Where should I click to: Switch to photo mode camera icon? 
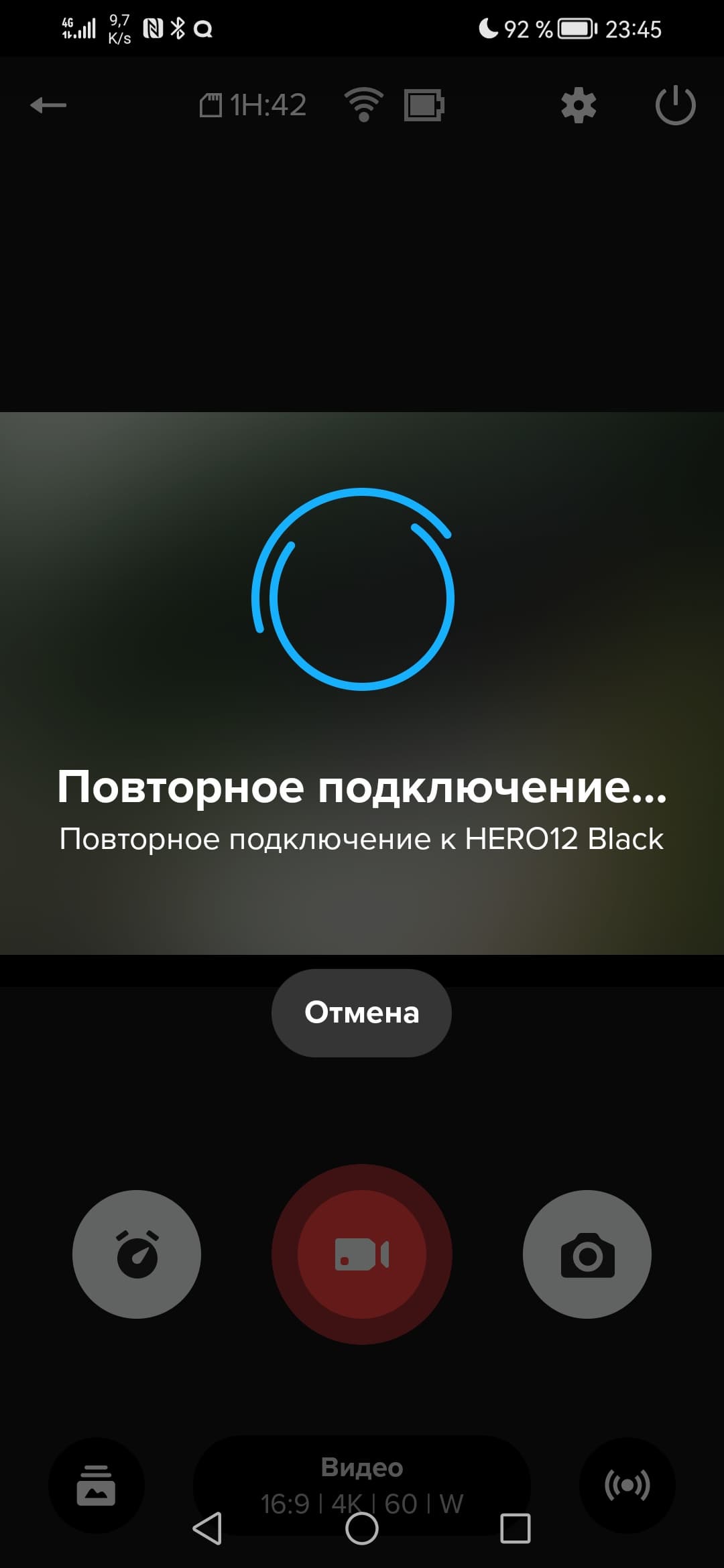[587, 1254]
